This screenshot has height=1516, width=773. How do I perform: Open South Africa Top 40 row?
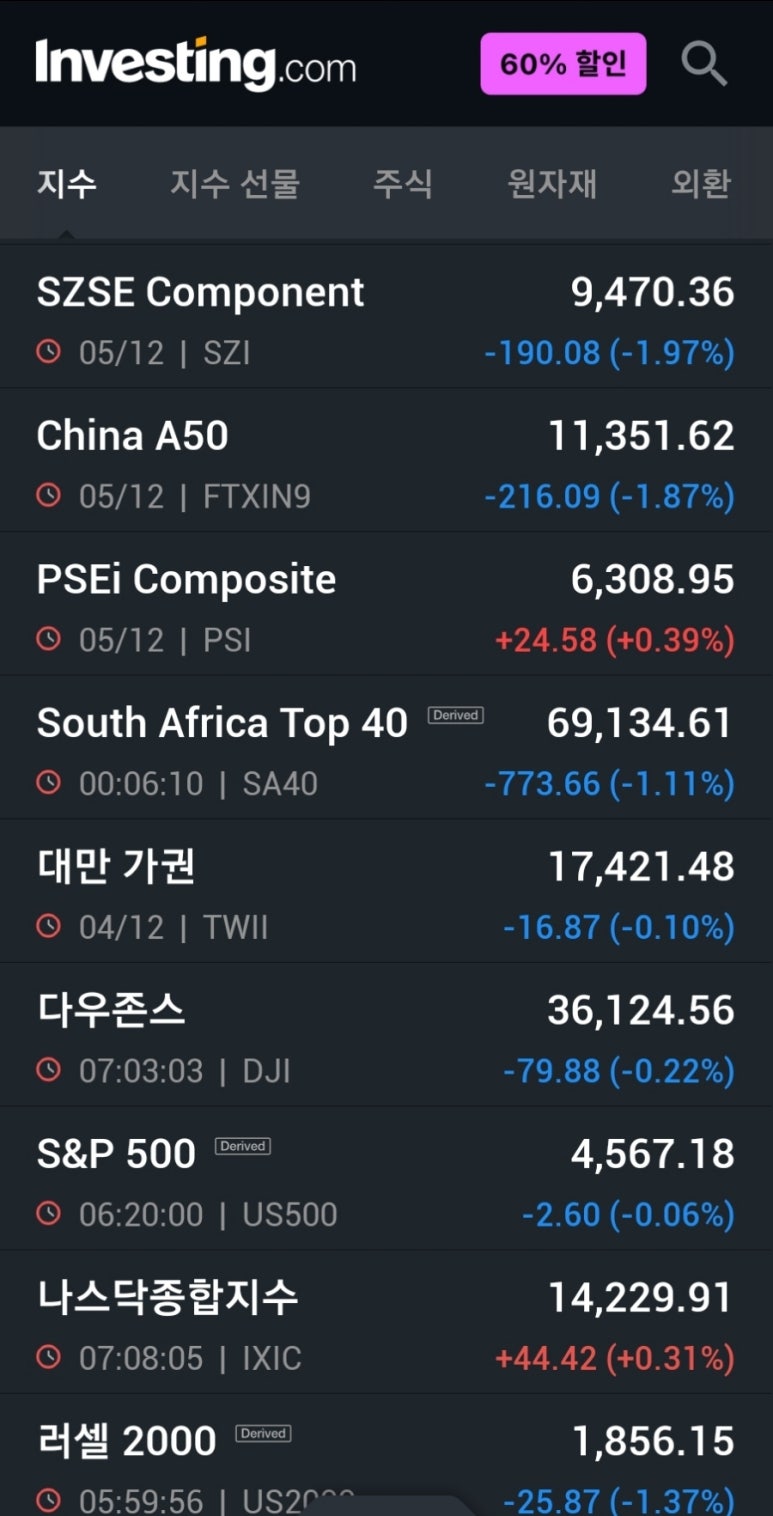pyautogui.click(x=386, y=748)
